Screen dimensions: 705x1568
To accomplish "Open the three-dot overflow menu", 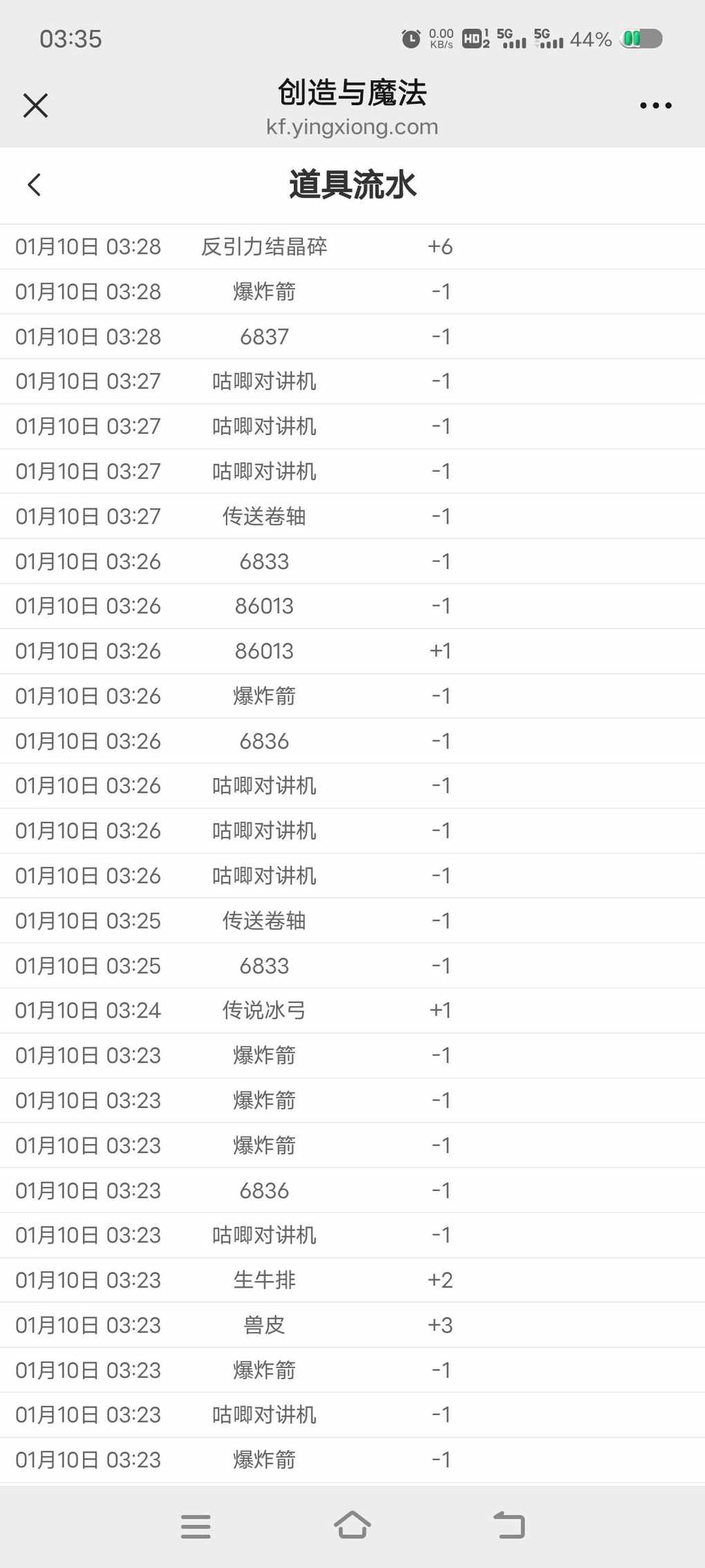I will click(x=655, y=106).
